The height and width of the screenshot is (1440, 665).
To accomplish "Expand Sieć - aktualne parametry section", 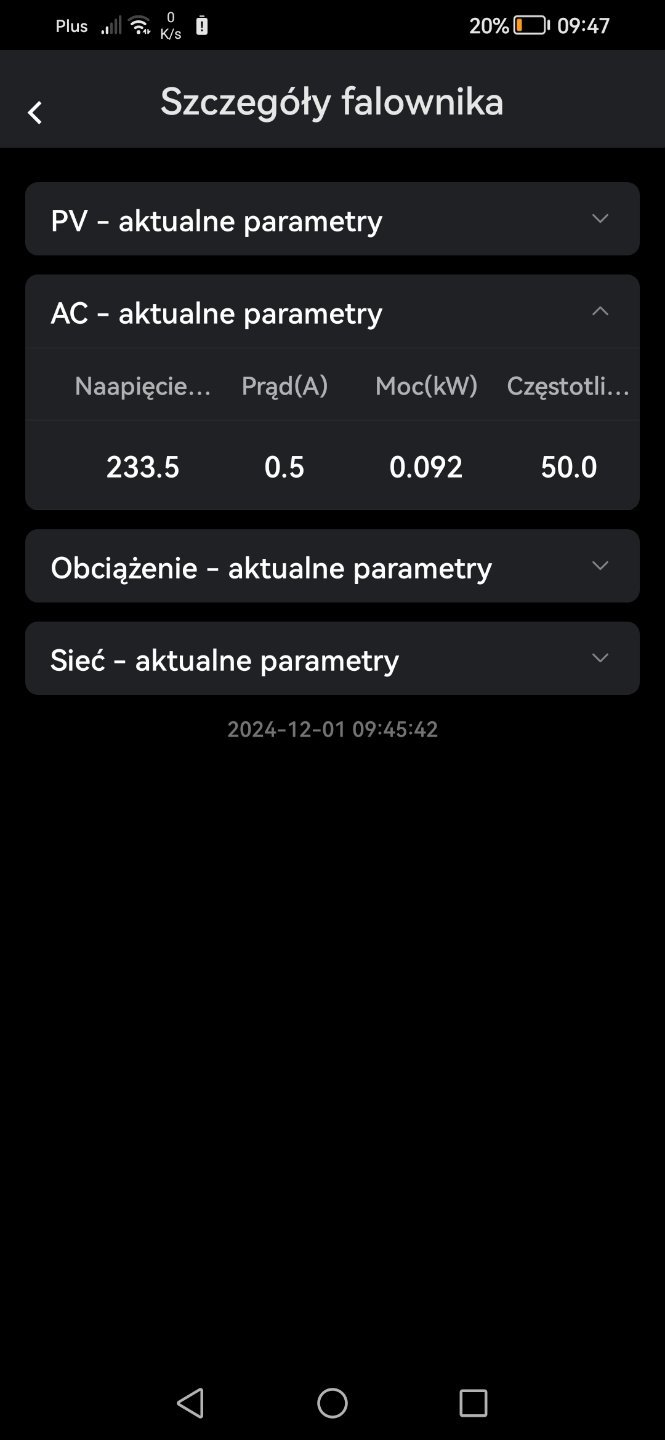I will click(599, 658).
